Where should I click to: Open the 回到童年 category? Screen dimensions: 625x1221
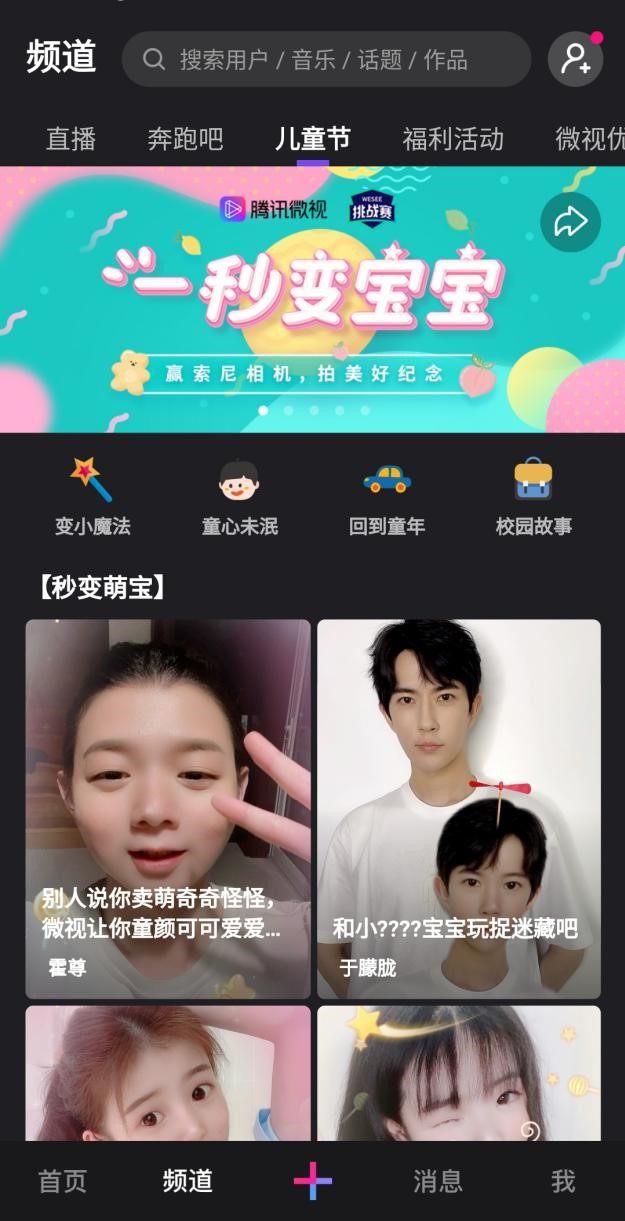(x=387, y=497)
